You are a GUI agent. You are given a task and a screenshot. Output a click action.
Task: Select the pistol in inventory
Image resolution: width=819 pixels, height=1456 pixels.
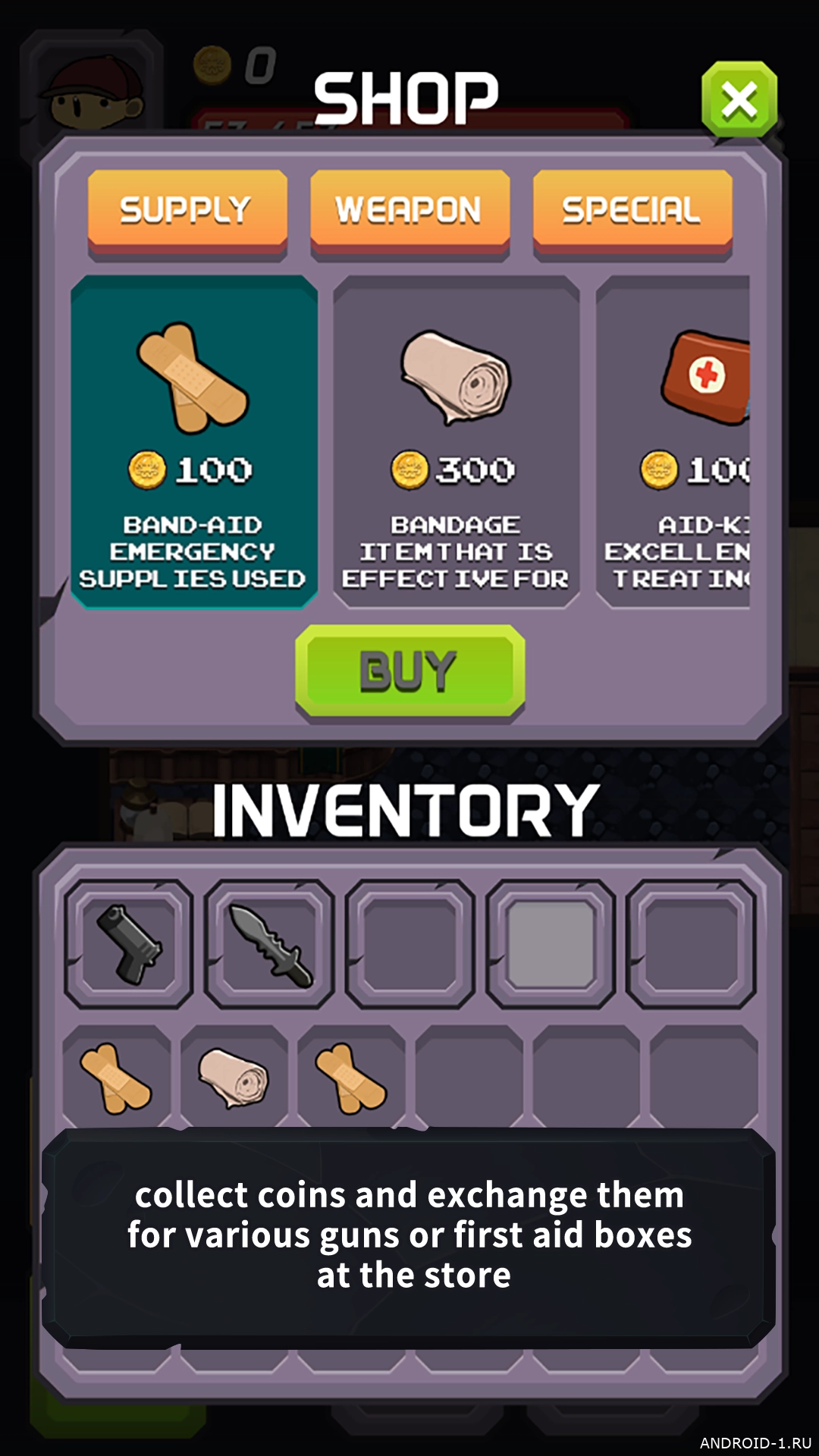coord(129,944)
